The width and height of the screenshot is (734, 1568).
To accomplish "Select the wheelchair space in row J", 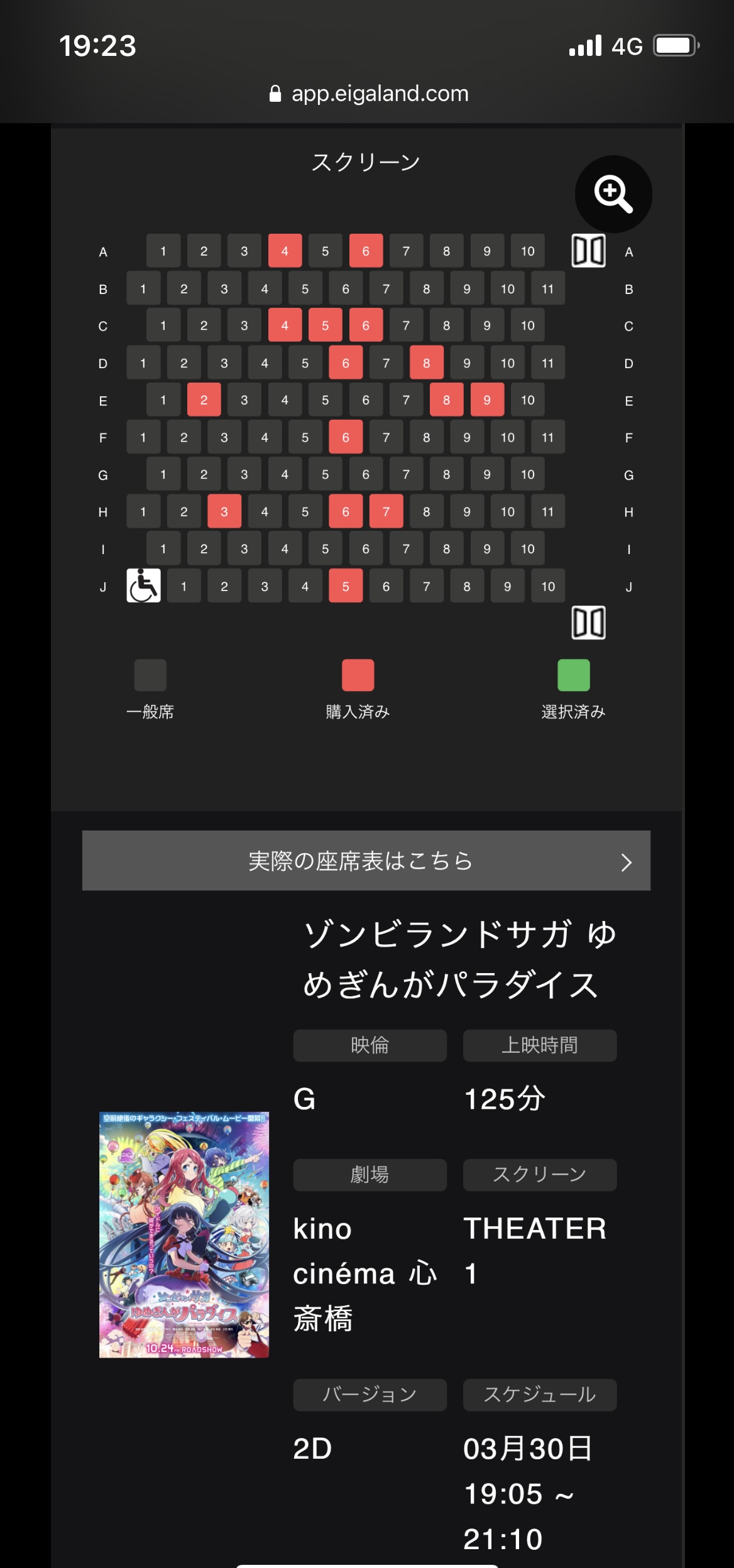I will (143, 585).
